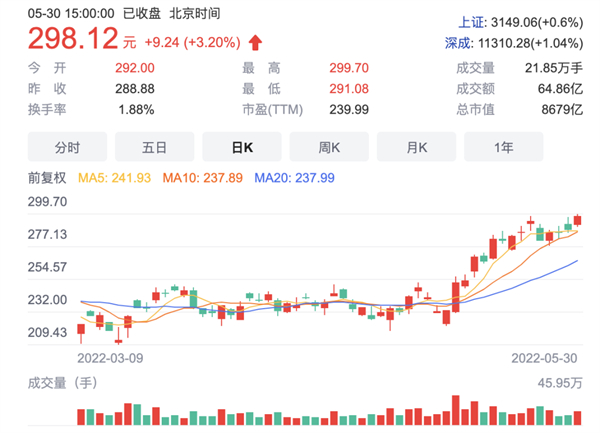This screenshot has height=433, width=600.
Task: Show the 1年 chart view
Action: click(504, 147)
